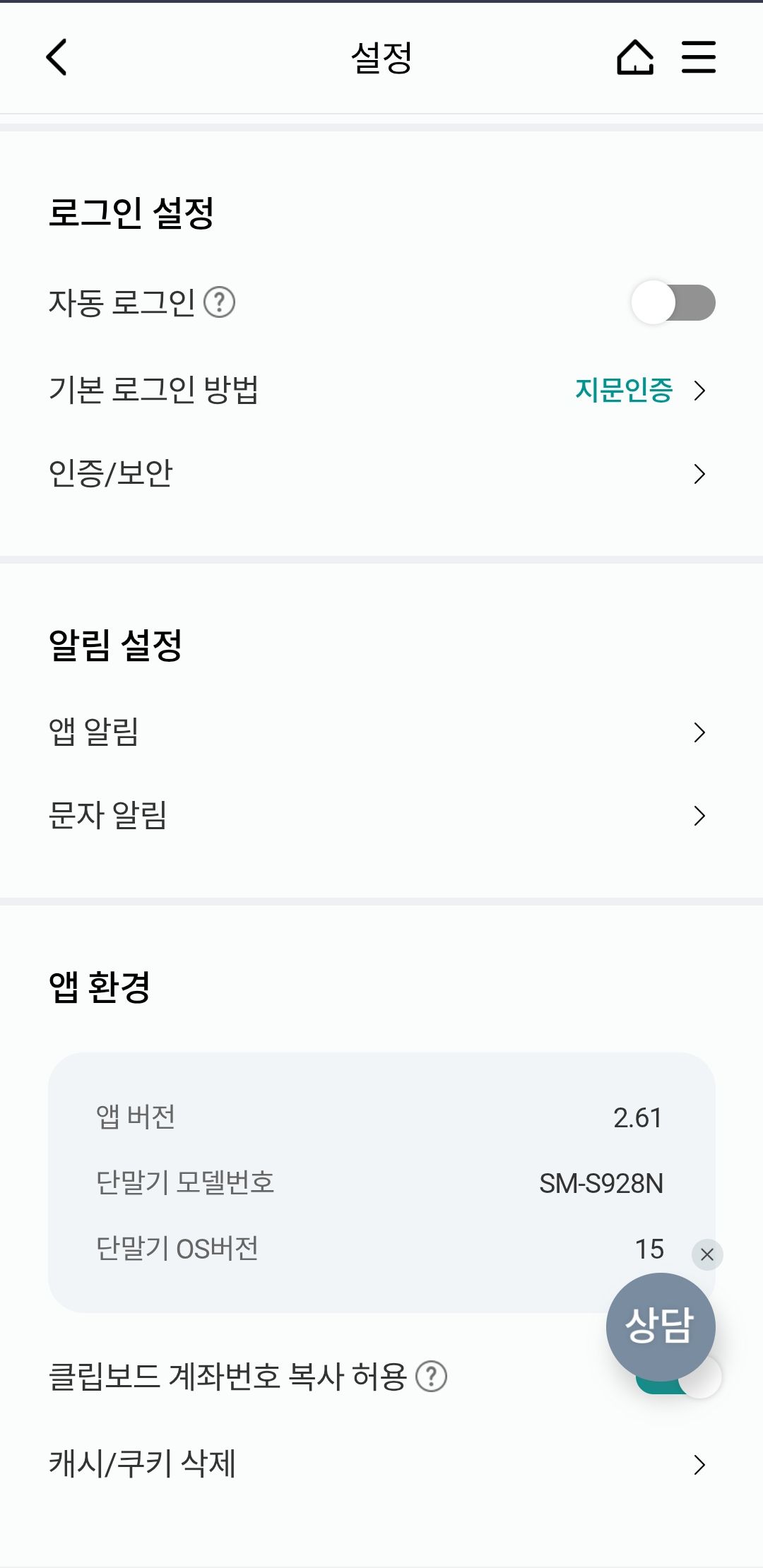763x1568 pixels.
Task: Show help for 클립보드 계좌번호 복사 허용
Action: [431, 1377]
